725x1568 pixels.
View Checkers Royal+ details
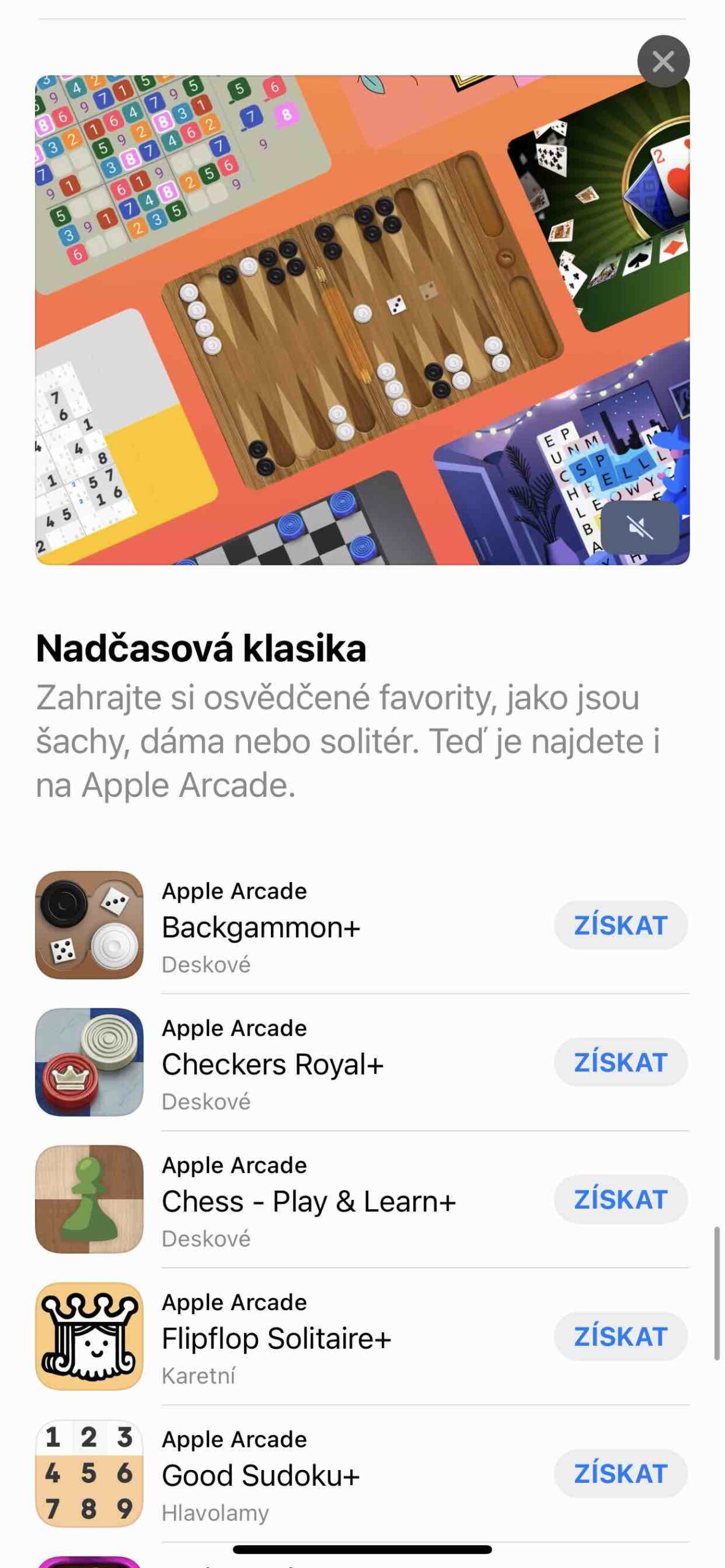(273, 1064)
